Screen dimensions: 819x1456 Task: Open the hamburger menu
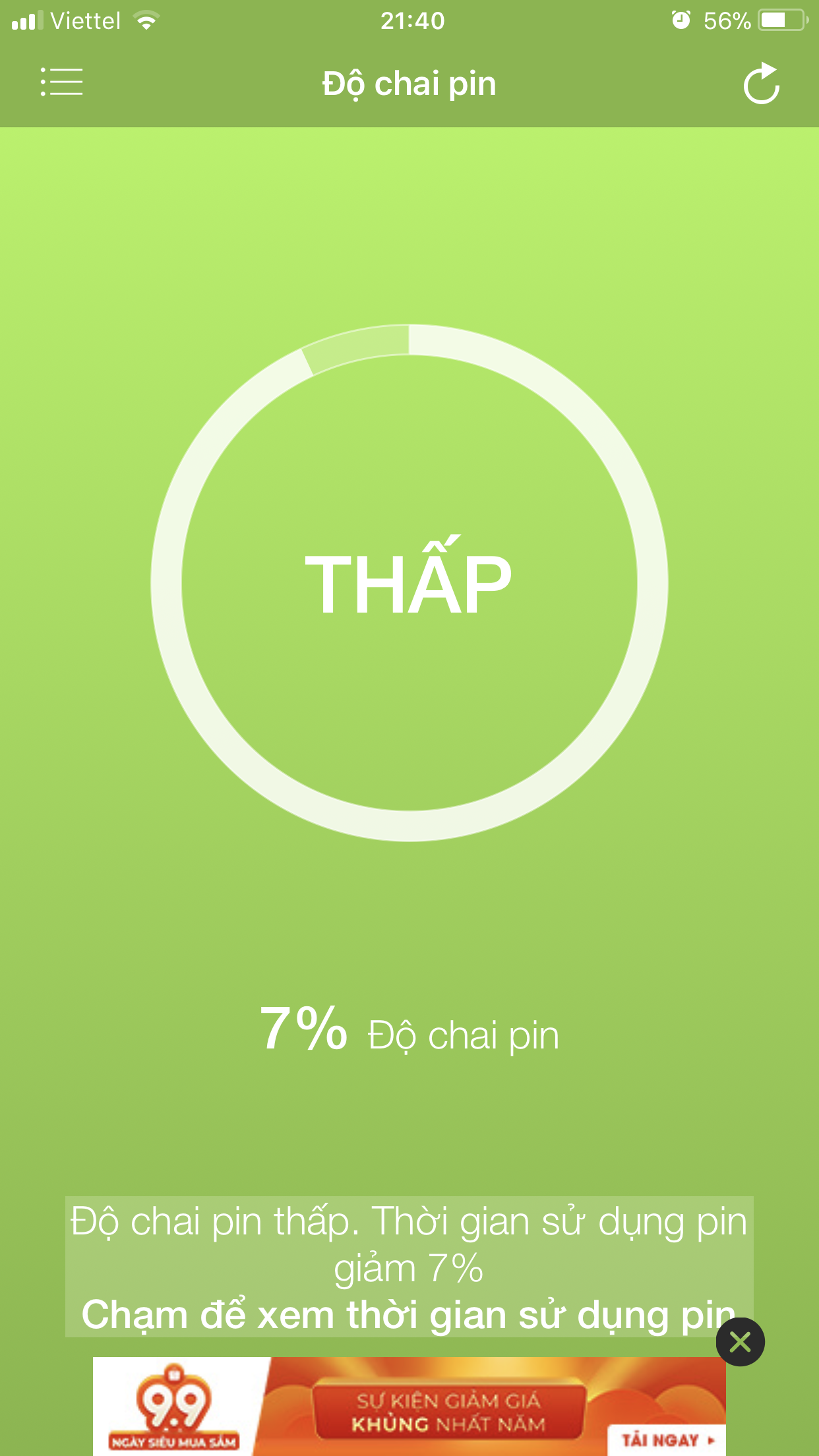[61, 82]
